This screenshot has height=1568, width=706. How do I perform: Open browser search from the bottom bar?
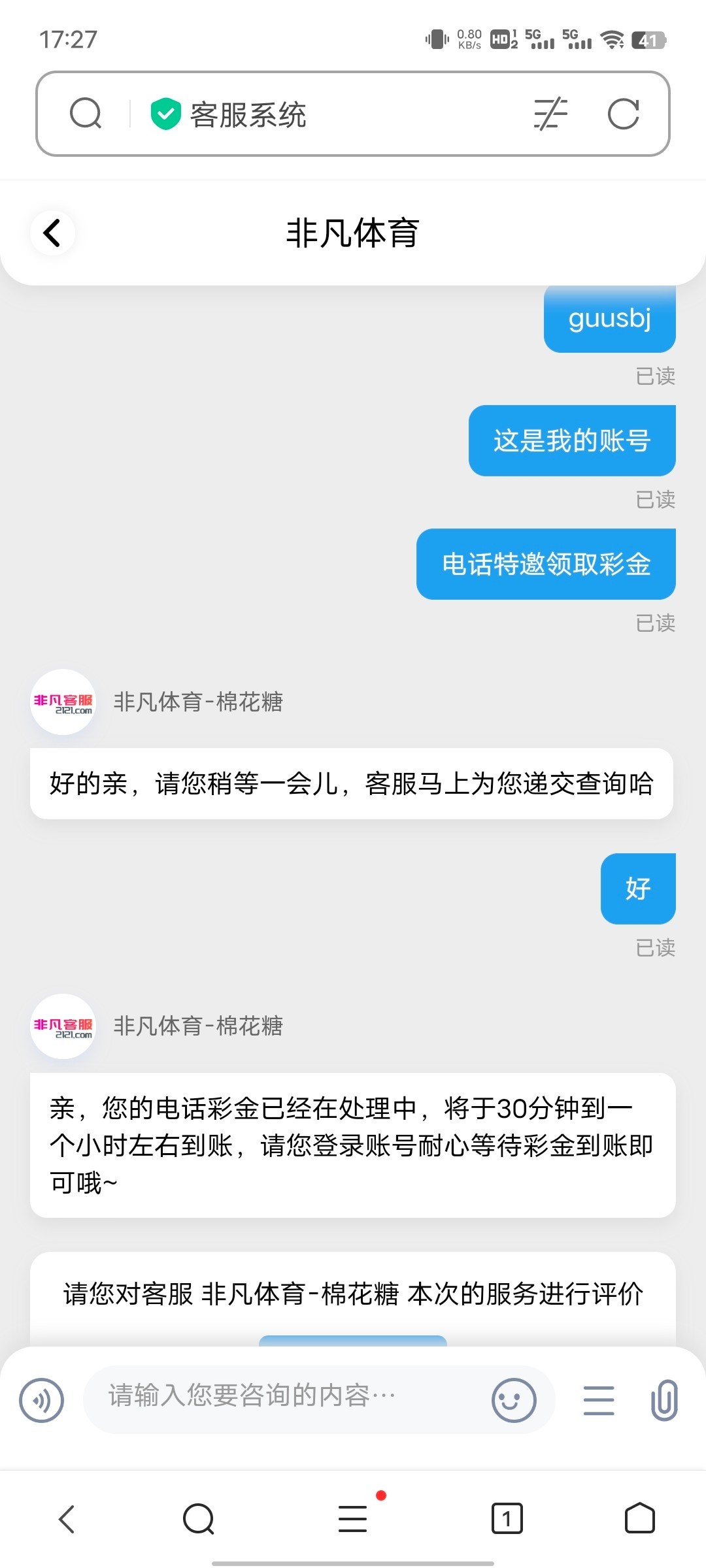[x=199, y=1519]
